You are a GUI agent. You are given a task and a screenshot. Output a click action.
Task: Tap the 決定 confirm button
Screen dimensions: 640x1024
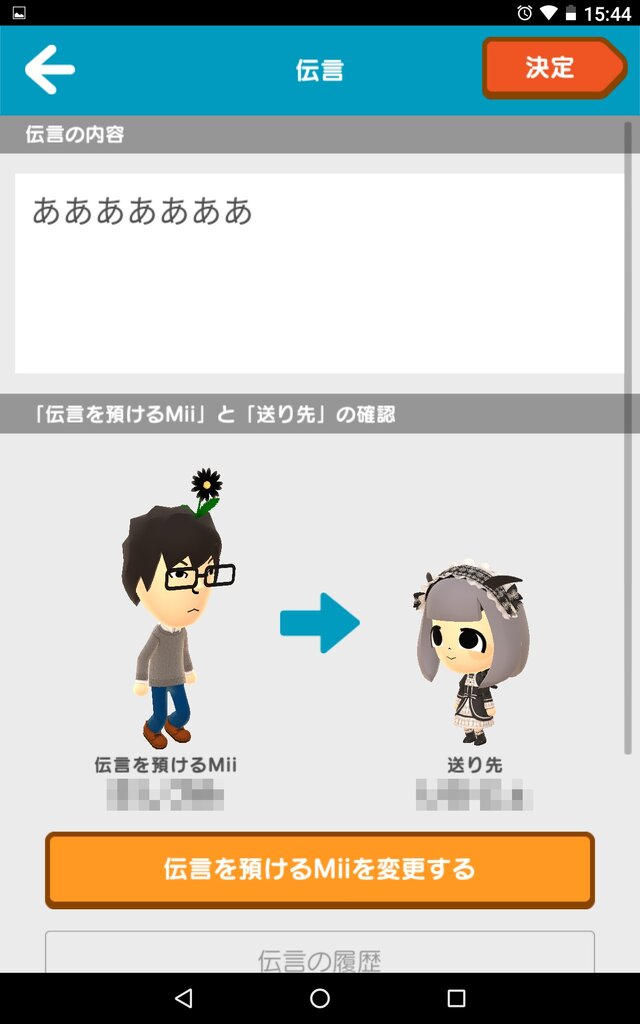[x=552, y=68]
